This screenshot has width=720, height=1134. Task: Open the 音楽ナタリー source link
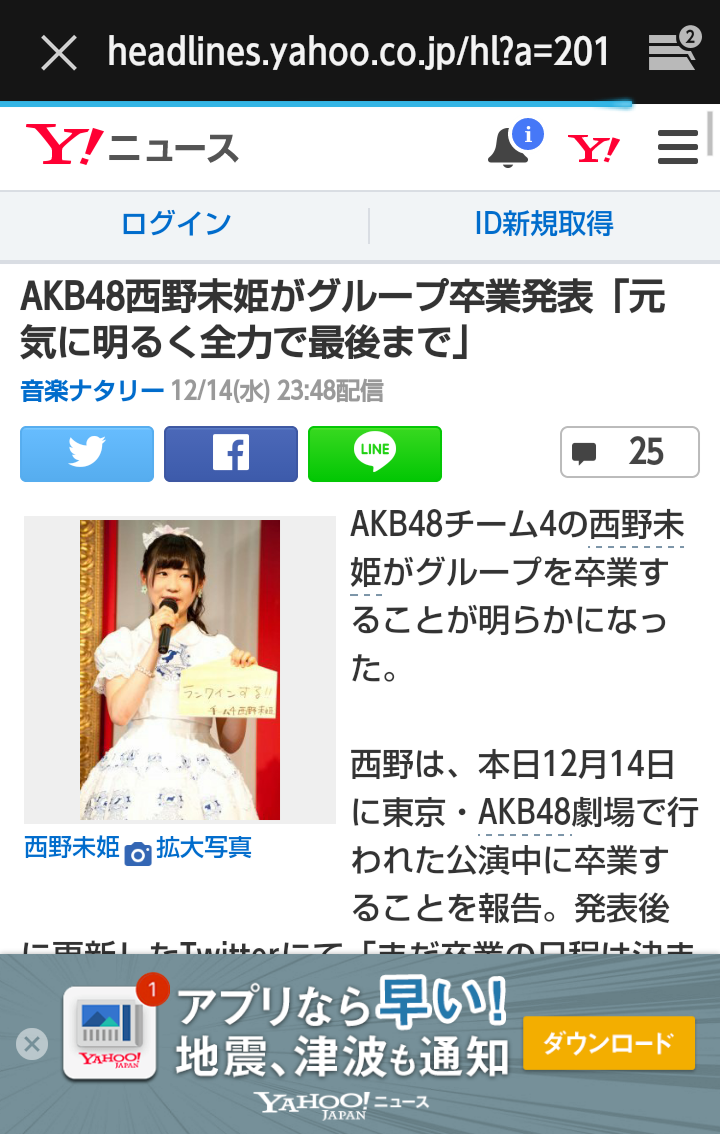click(x=92, y=391)
